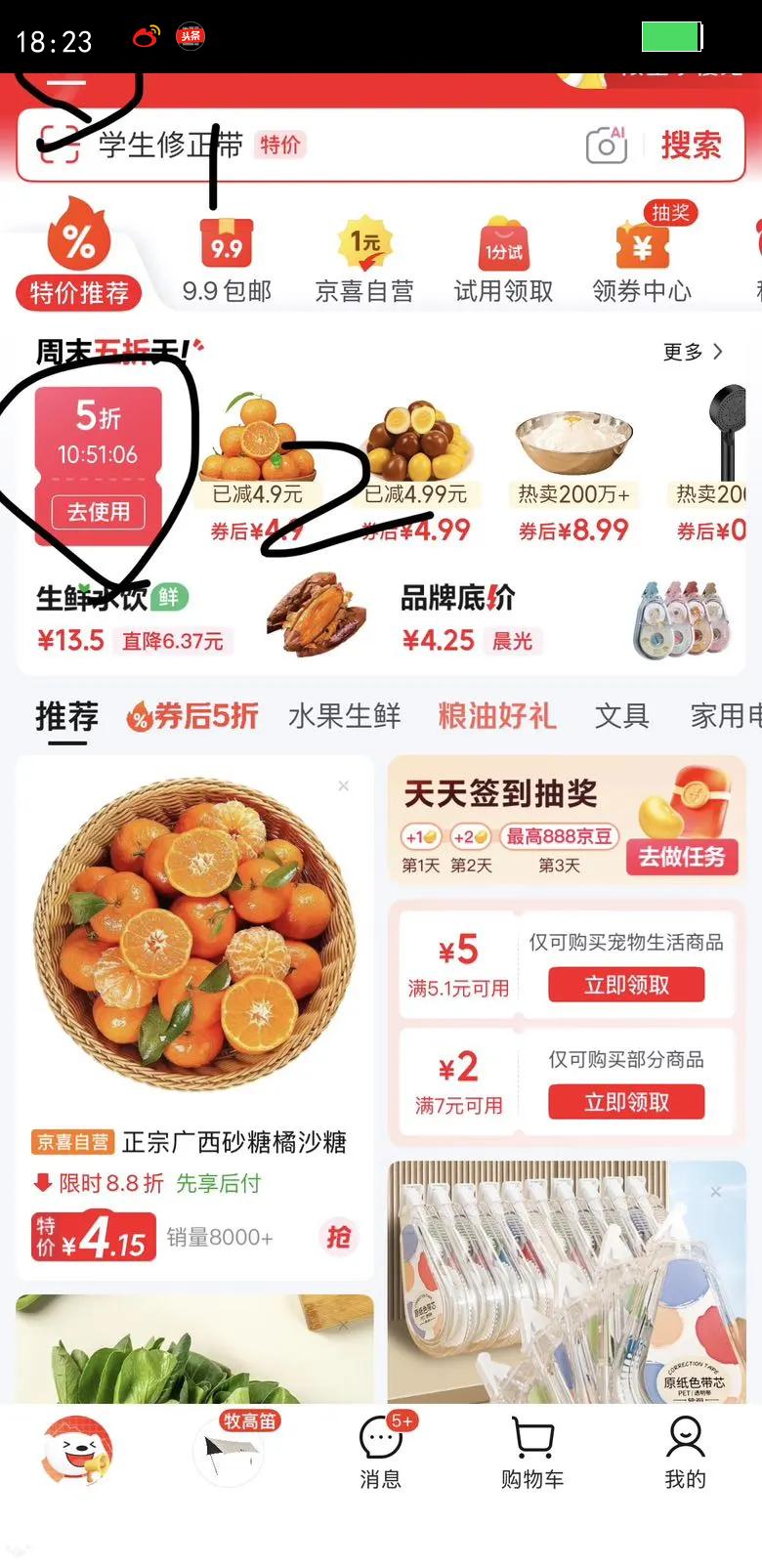Screen dimensions: 762x1568
Task: Go to 我的 profile tab
Action: (x=685, y=1453)
